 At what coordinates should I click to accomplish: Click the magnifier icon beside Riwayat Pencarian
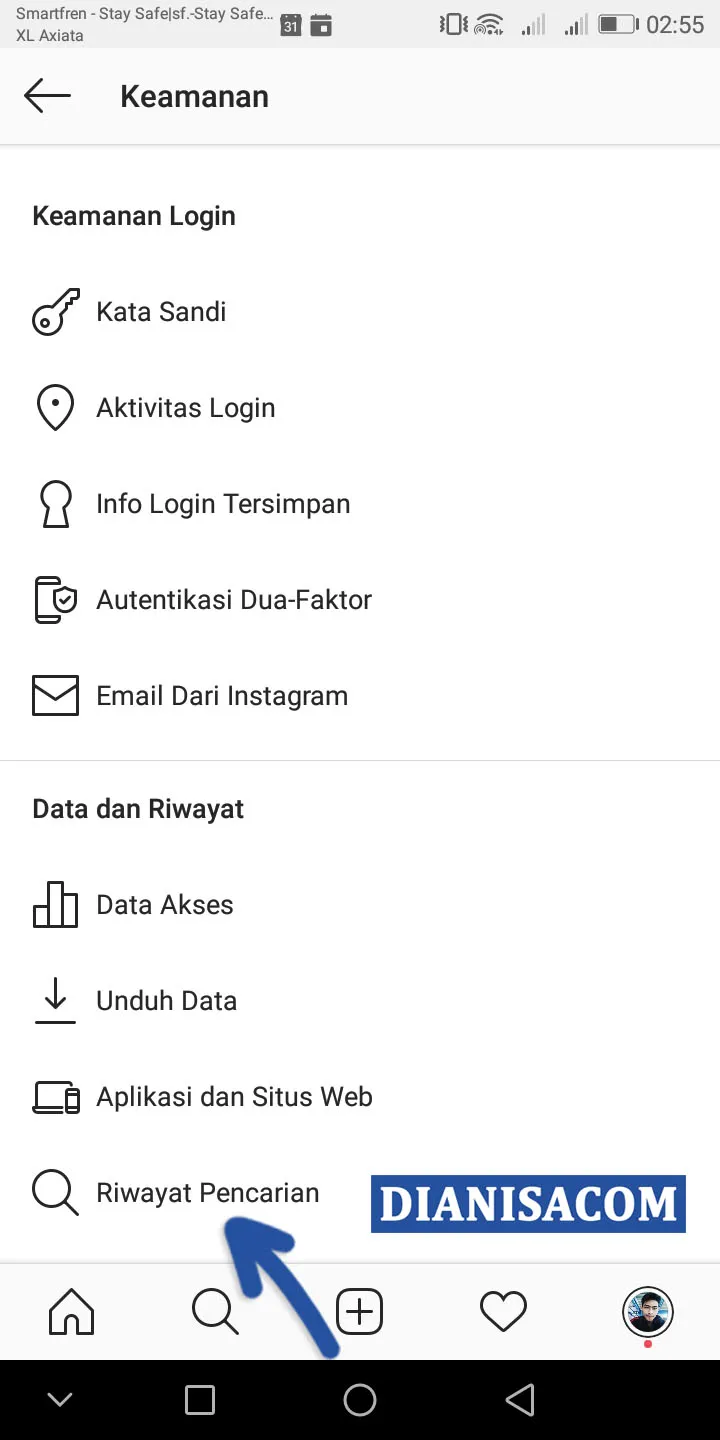click(x=55, y=1192)
